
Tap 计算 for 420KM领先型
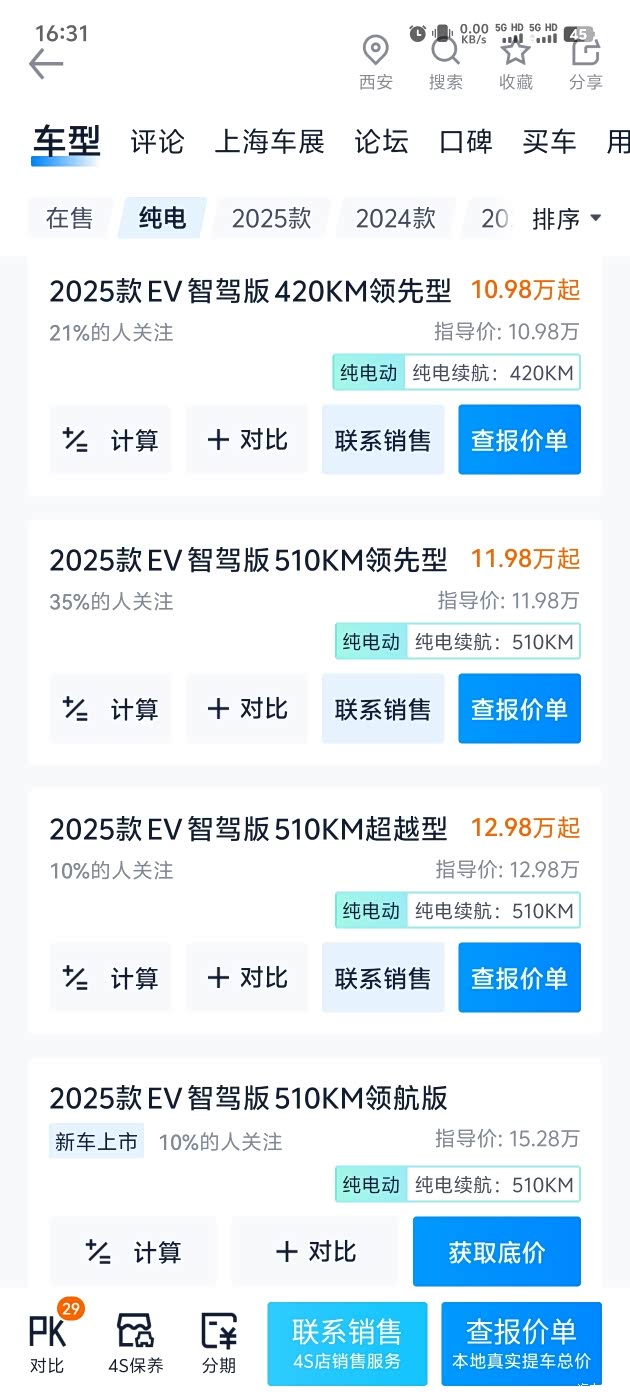click(x=111, y=440)
